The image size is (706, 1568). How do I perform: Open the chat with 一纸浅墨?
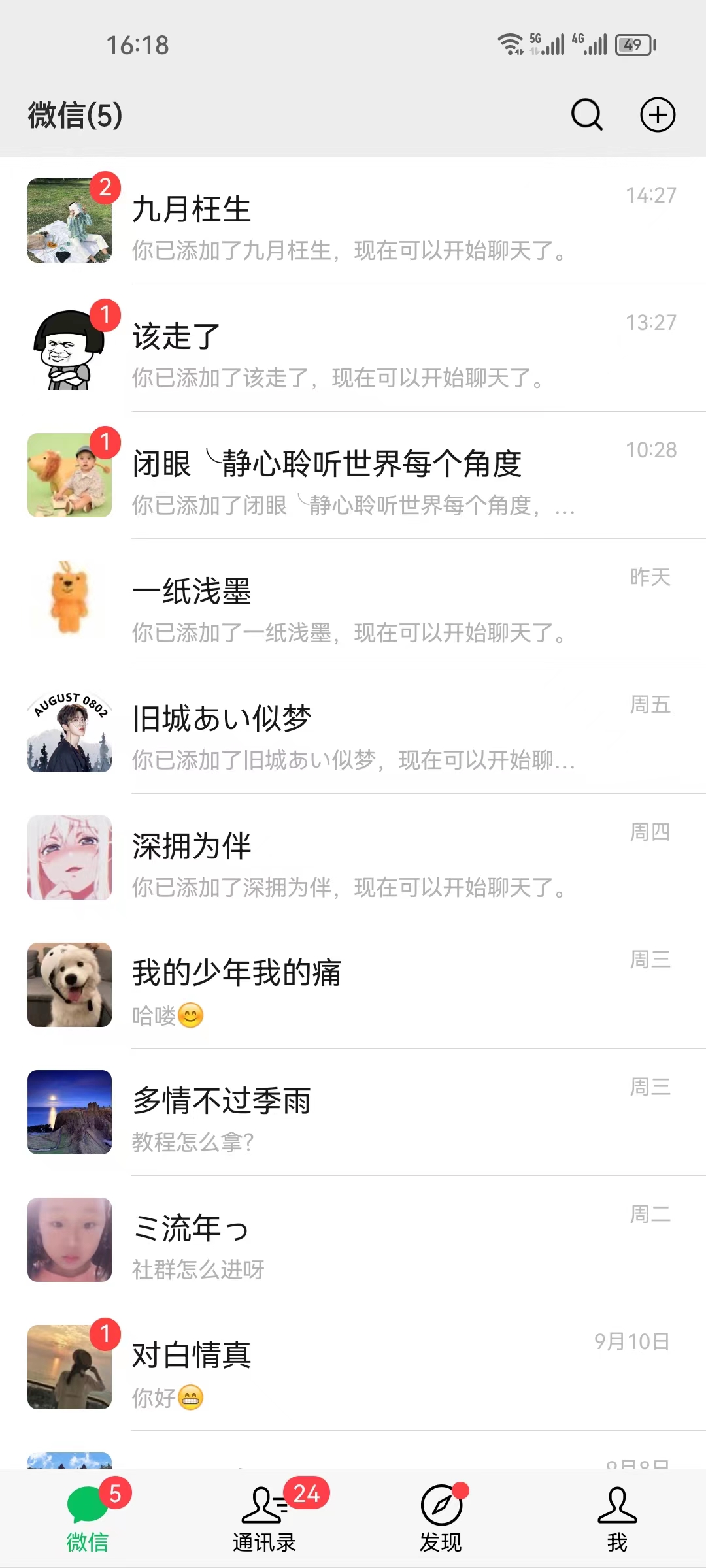[353, 603]
